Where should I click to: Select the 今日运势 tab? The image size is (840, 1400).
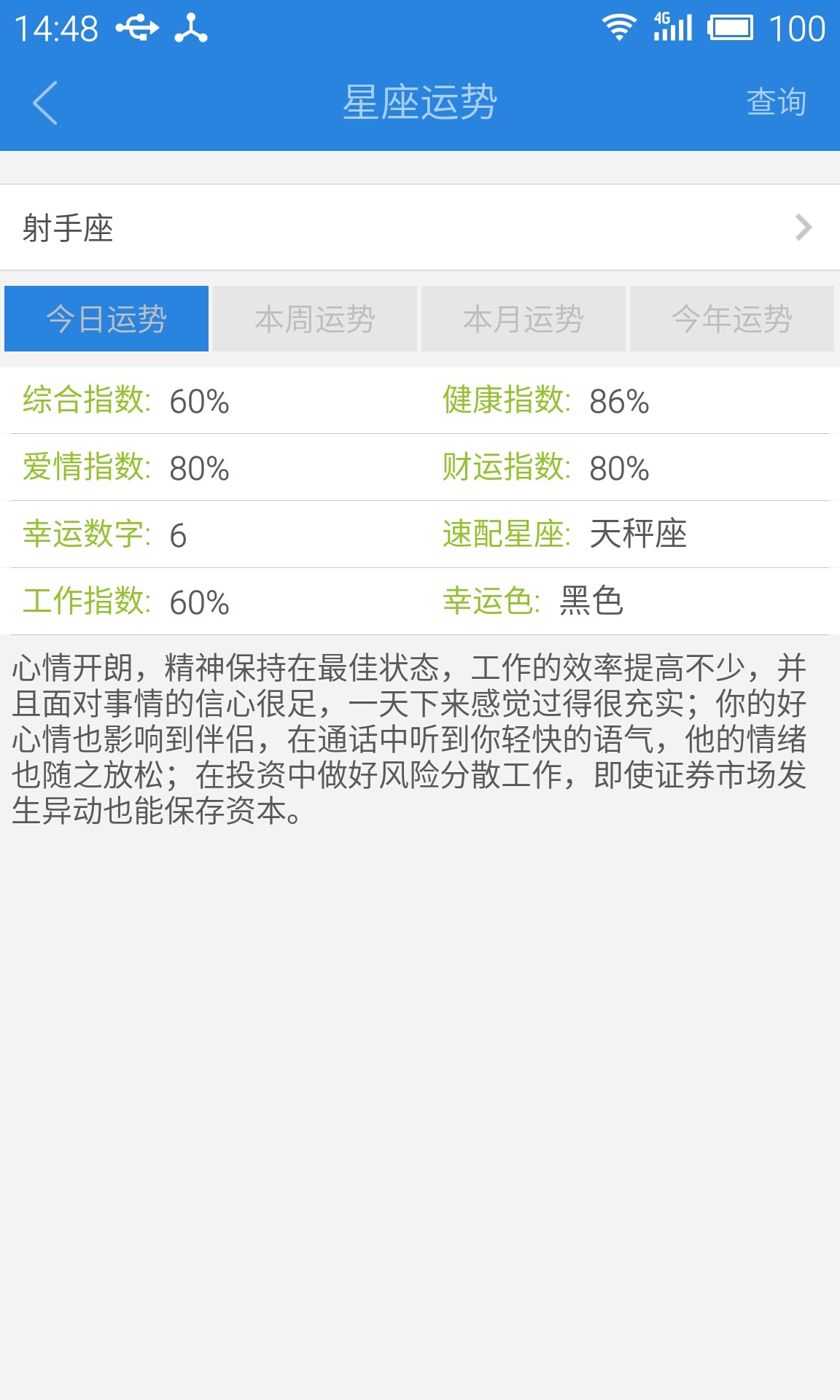click(x=106, y=319)
